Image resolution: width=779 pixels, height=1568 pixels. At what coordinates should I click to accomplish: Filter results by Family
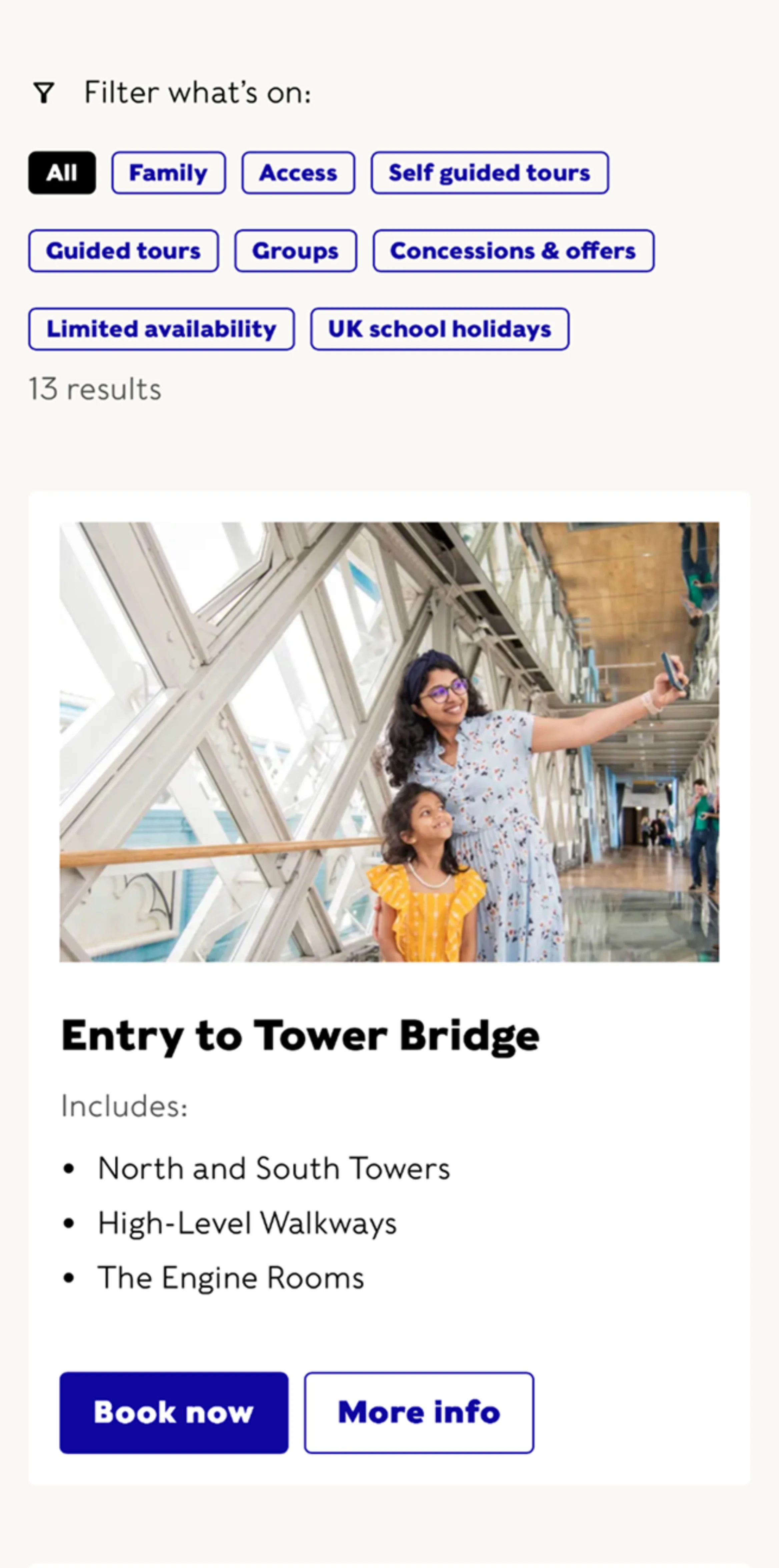[x=169, y=173]
